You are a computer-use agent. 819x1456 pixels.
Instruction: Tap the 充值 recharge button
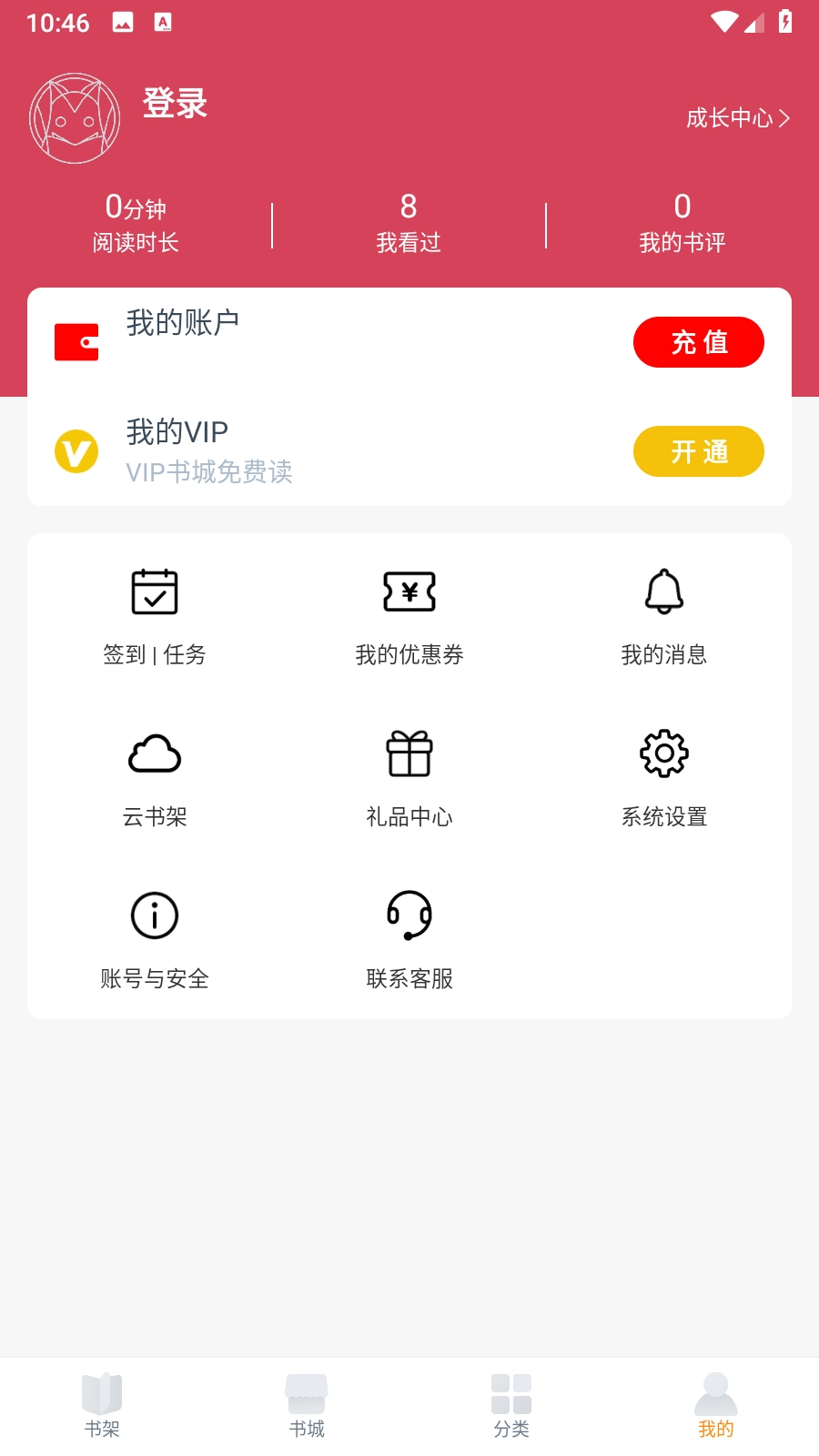(x=698, y=342)
